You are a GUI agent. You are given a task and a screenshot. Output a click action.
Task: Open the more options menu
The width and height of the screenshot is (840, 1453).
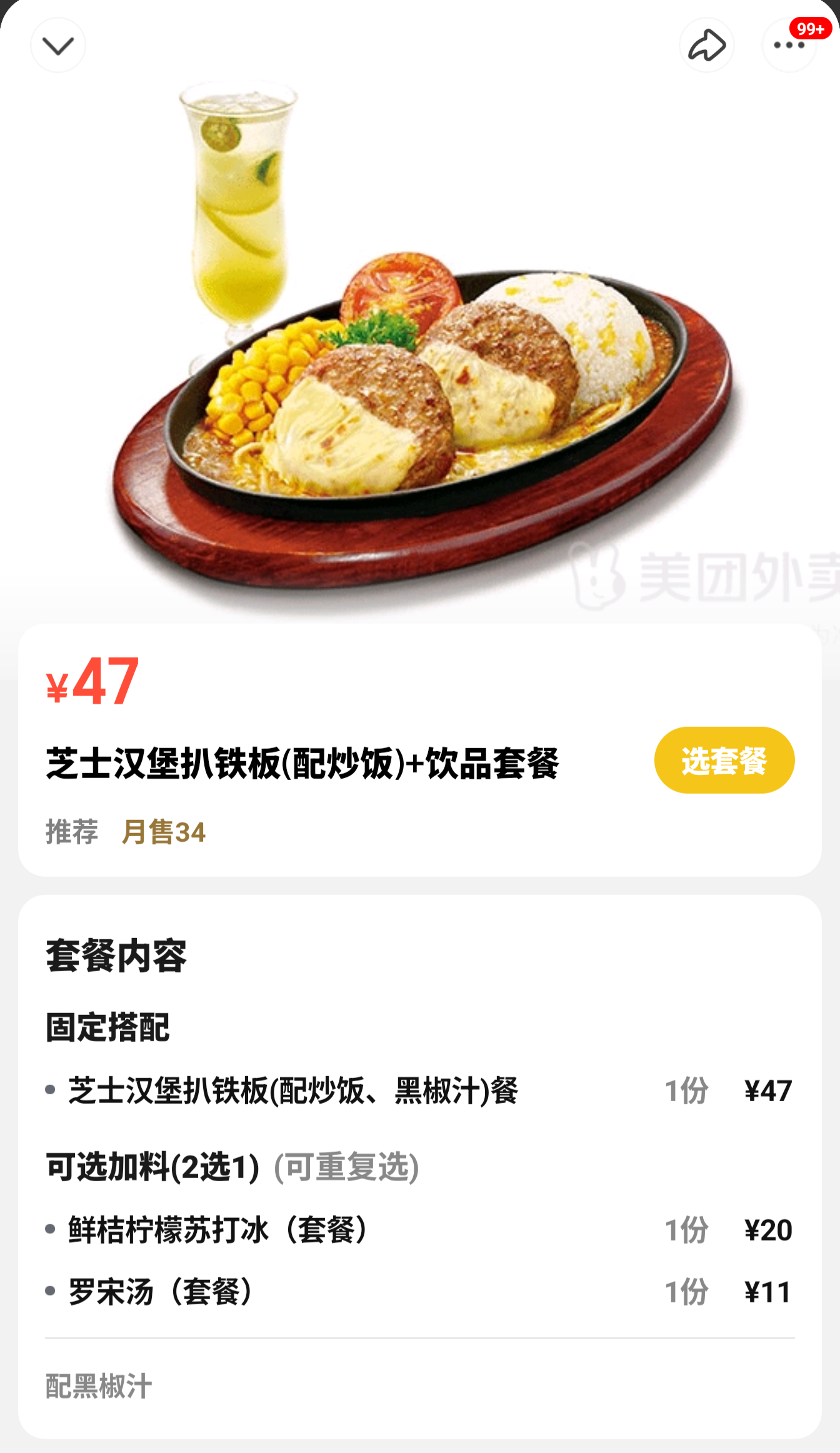[x=787, y=46]
